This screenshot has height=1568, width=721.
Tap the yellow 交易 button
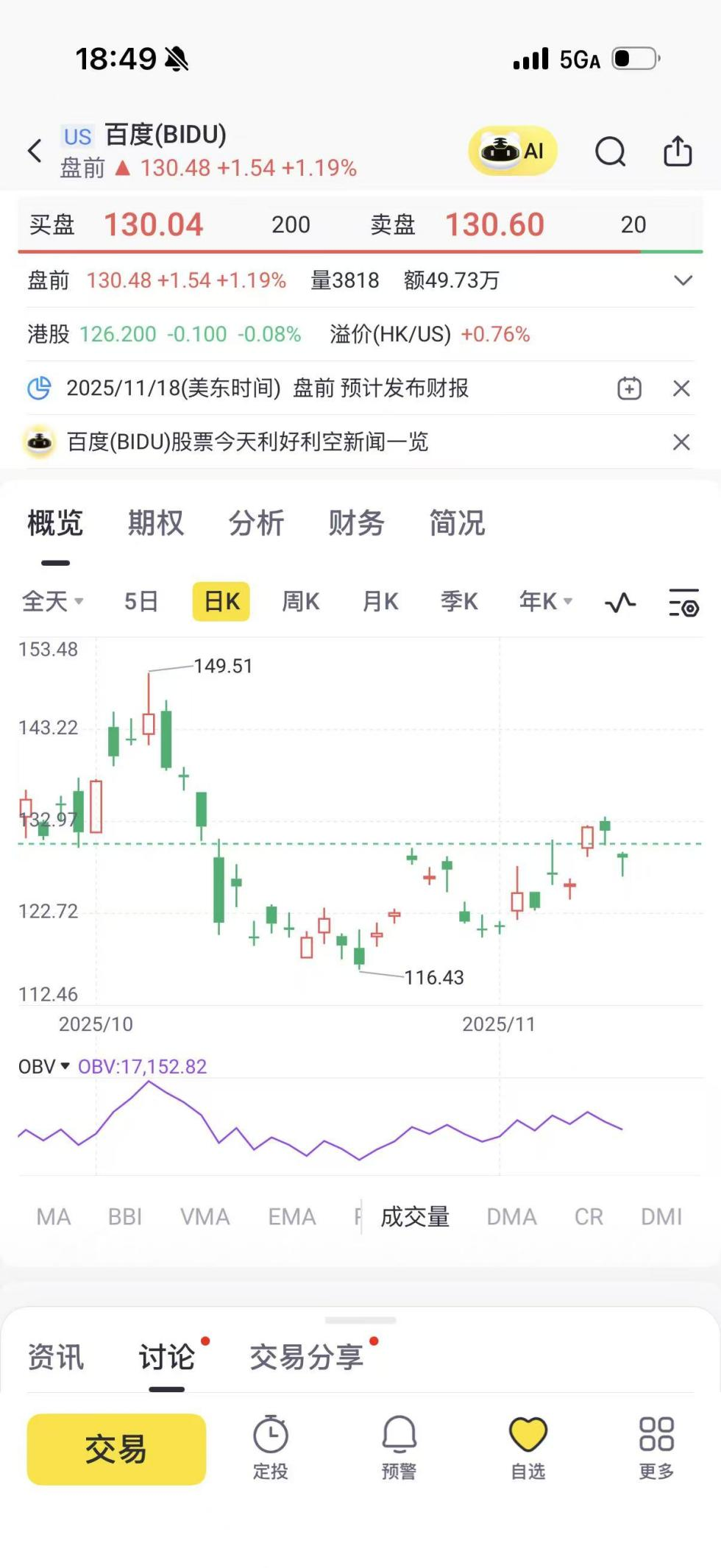pos(116,1449)
